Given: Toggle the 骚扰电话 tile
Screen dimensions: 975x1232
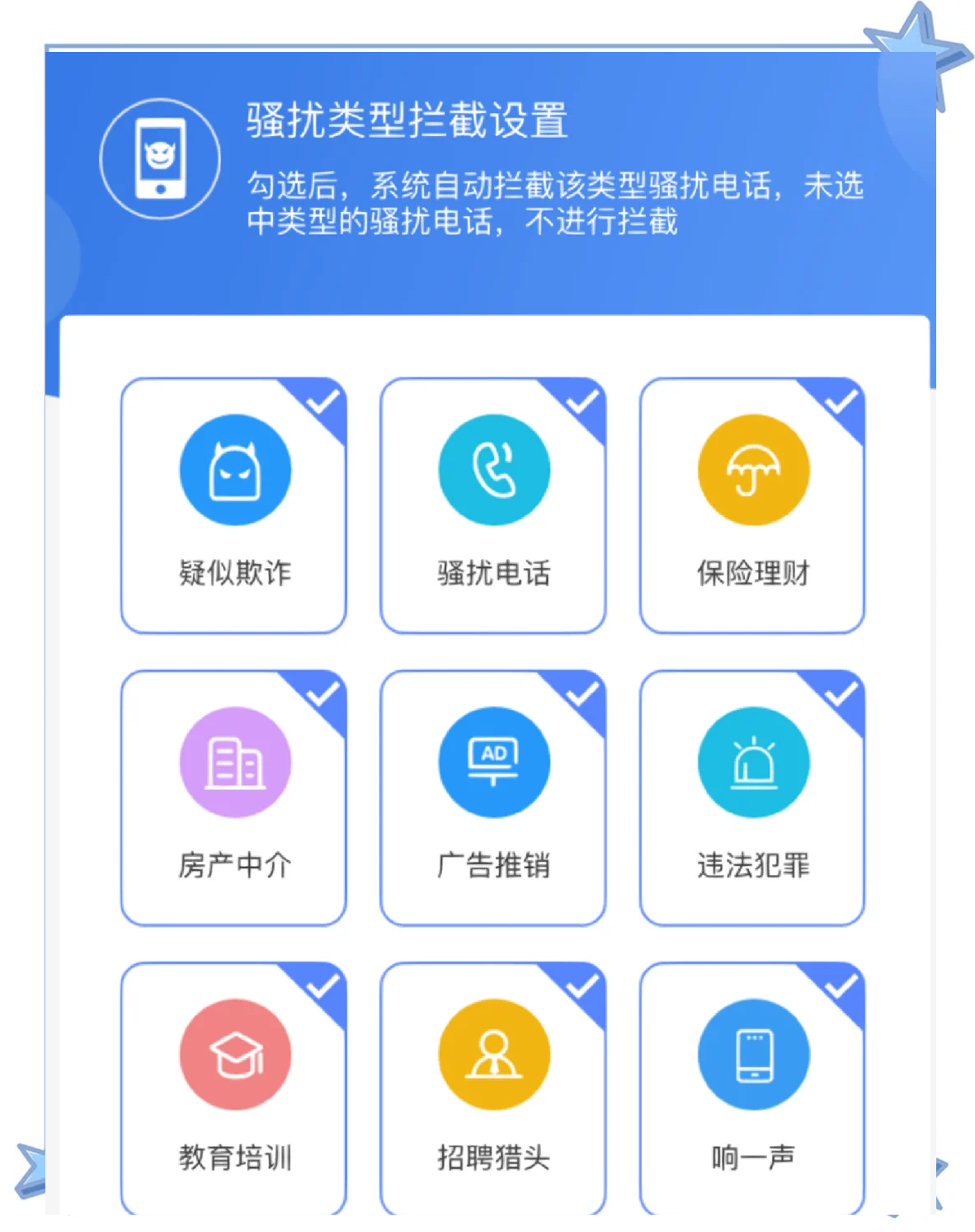Looking at the screenshot, I should (x=492, y=505).
